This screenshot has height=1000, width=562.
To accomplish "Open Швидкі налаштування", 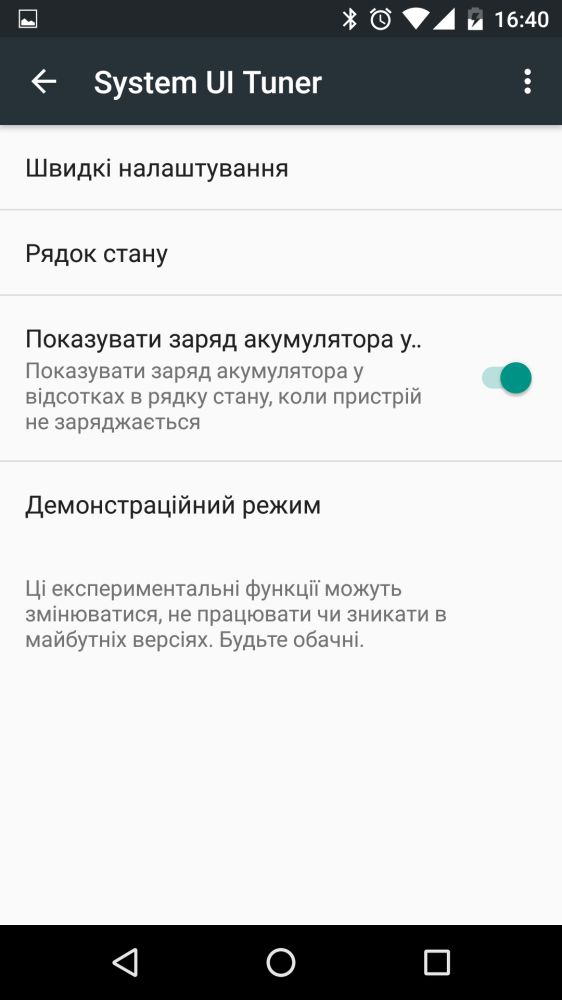I will tap(281, 168).
